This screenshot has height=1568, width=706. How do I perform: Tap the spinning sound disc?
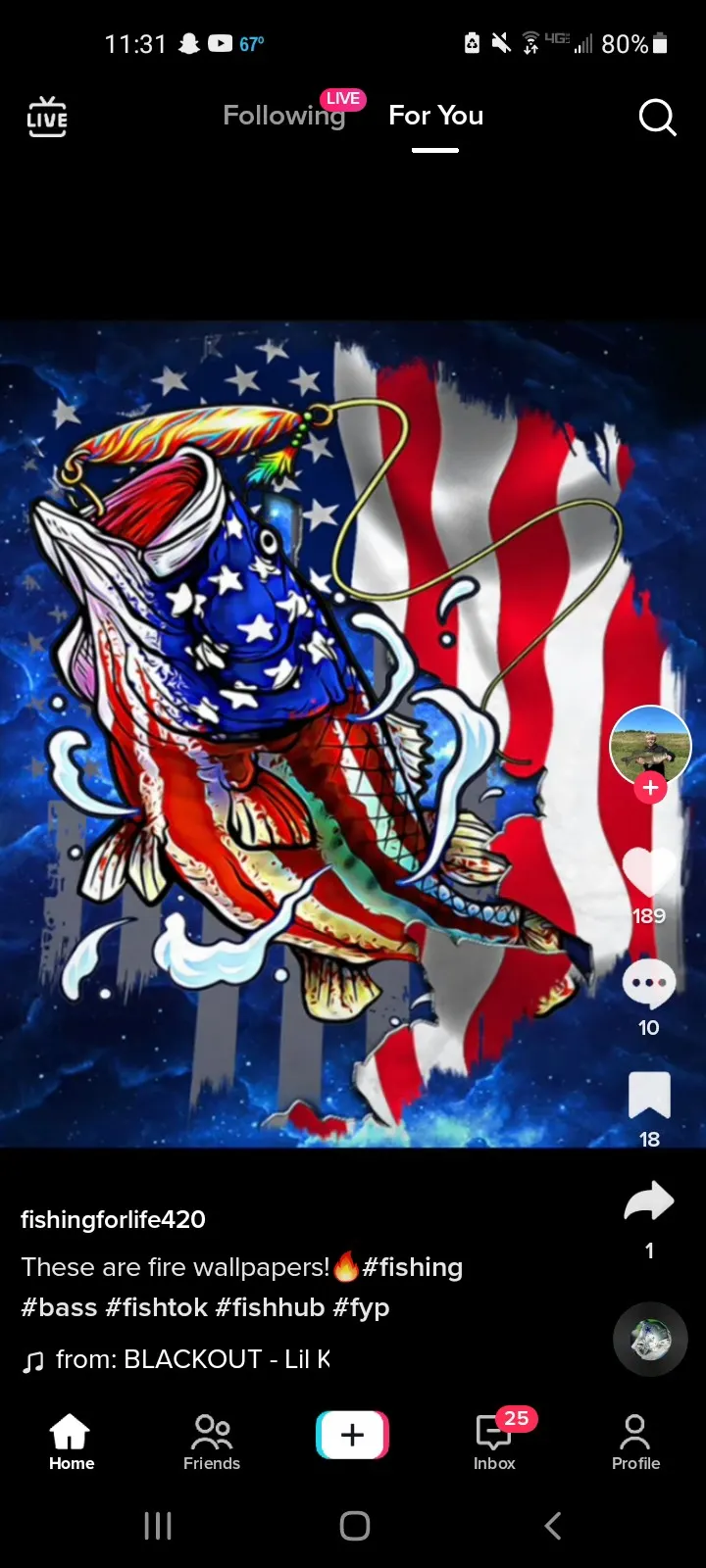point(649,1340)
